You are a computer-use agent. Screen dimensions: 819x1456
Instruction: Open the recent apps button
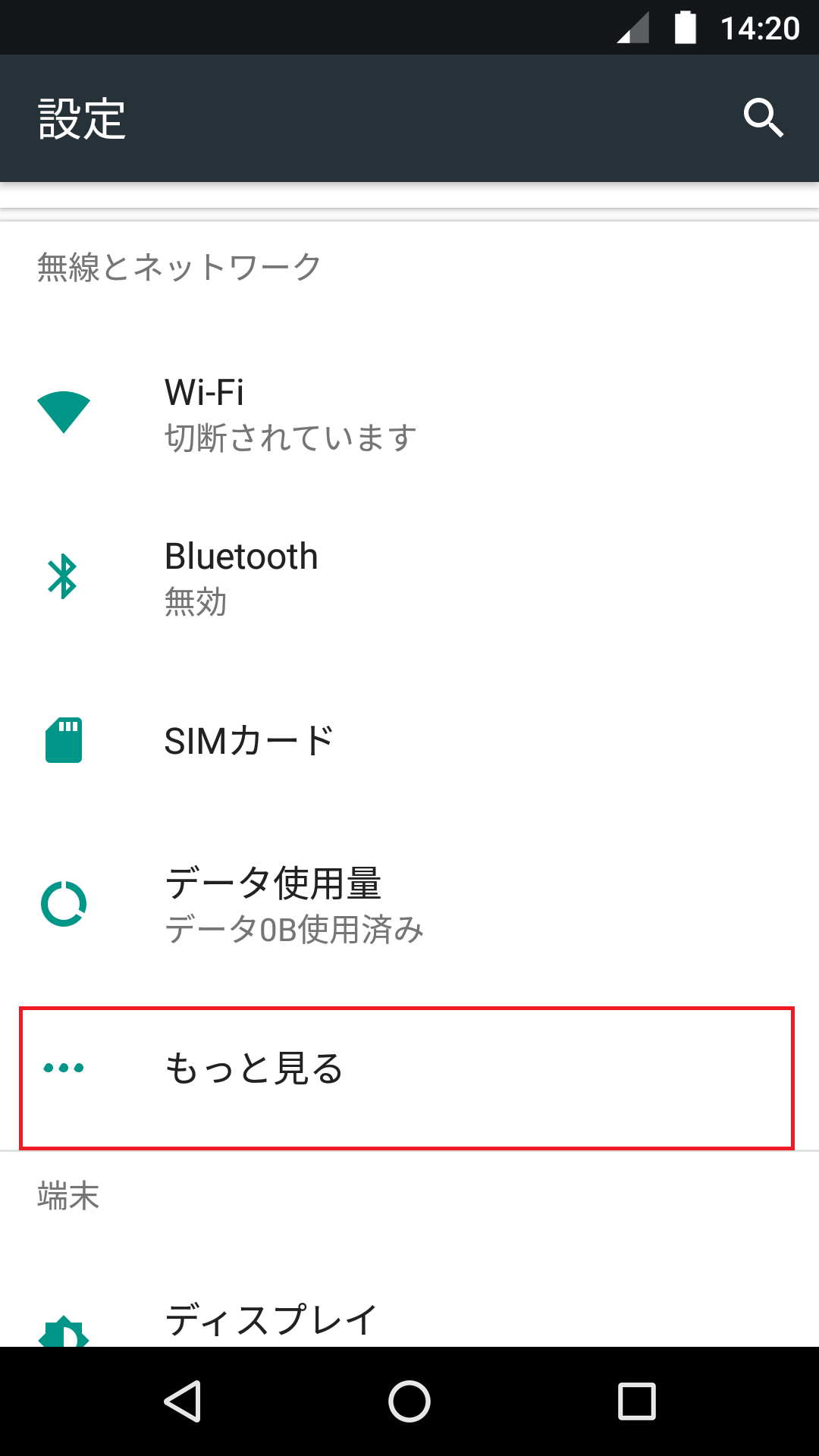click(x=637, y=1401)
